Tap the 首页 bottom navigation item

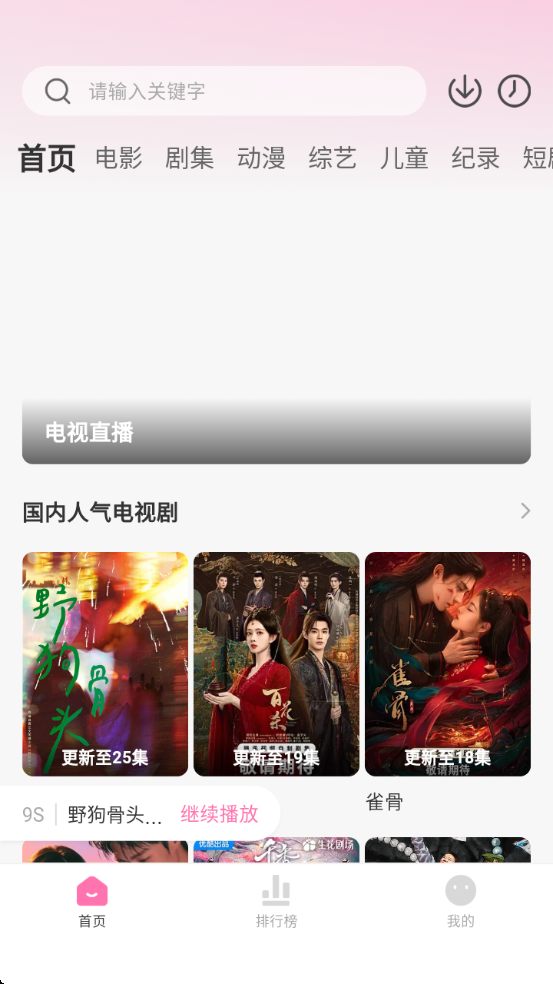point(92,902)
